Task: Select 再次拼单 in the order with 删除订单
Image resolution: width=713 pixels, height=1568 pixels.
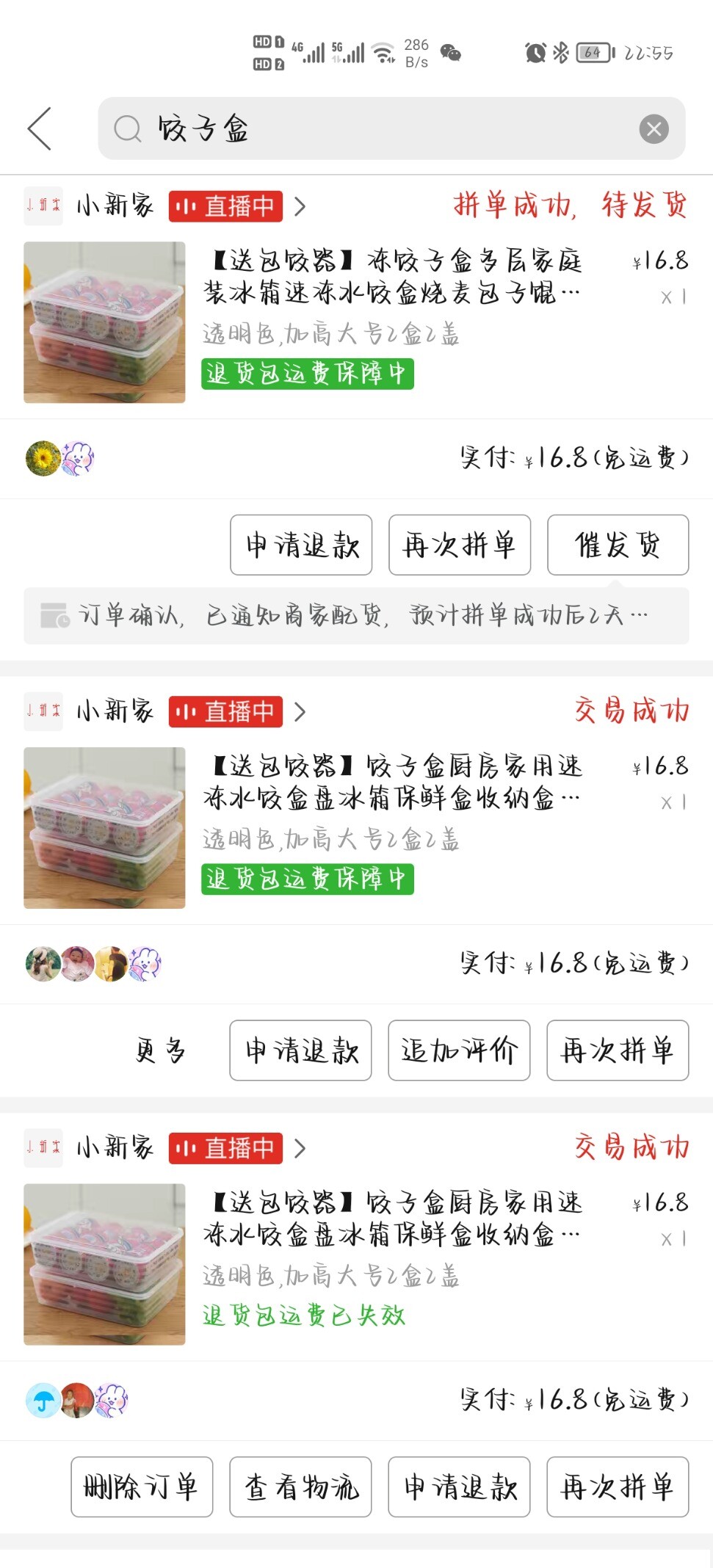Action: (x=618, y=1487)
